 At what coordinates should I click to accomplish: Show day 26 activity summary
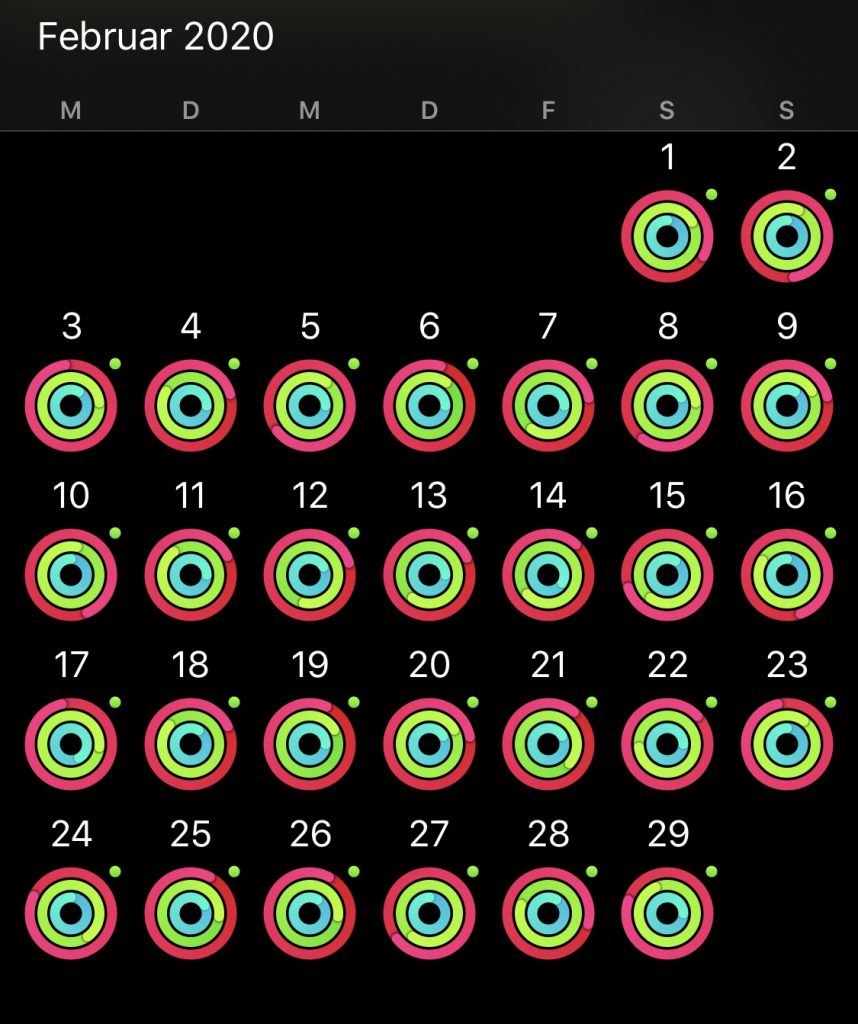(310, 913)
